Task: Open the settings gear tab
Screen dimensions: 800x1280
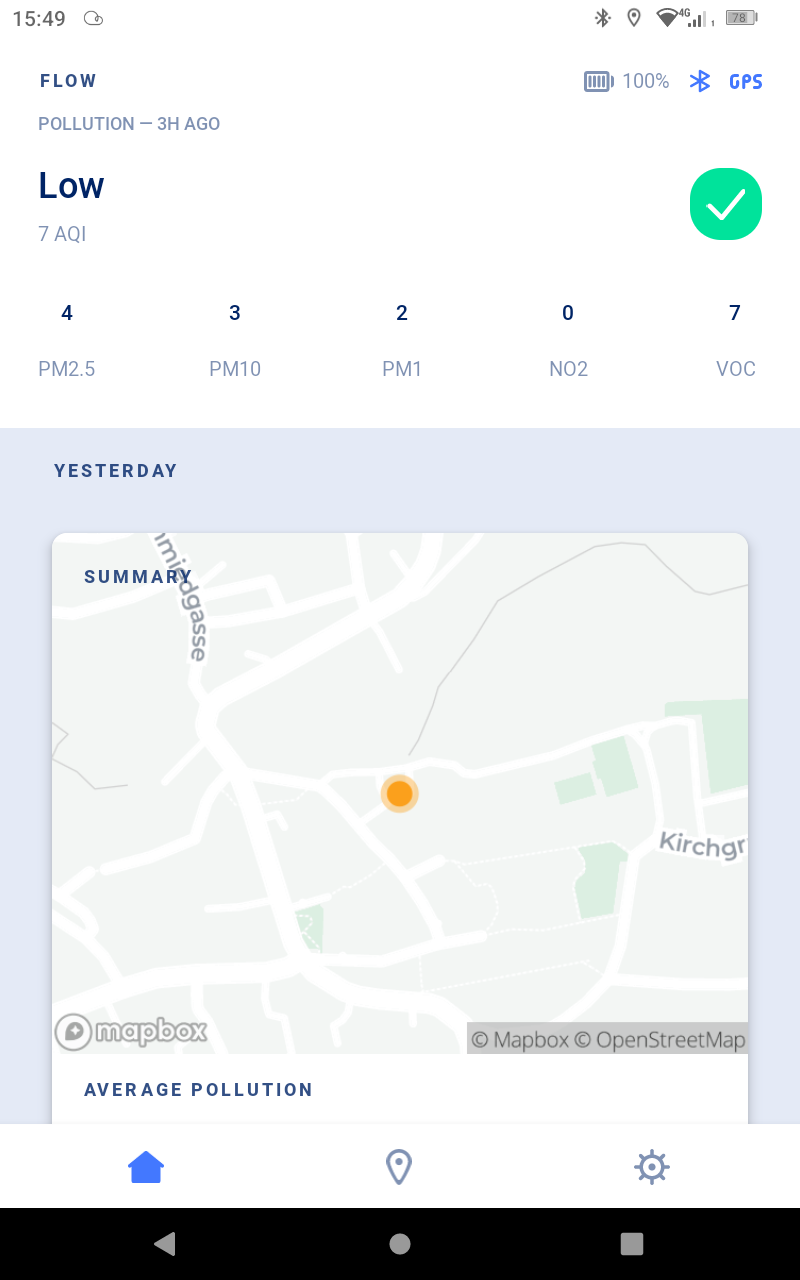Action: [651, 1166]
